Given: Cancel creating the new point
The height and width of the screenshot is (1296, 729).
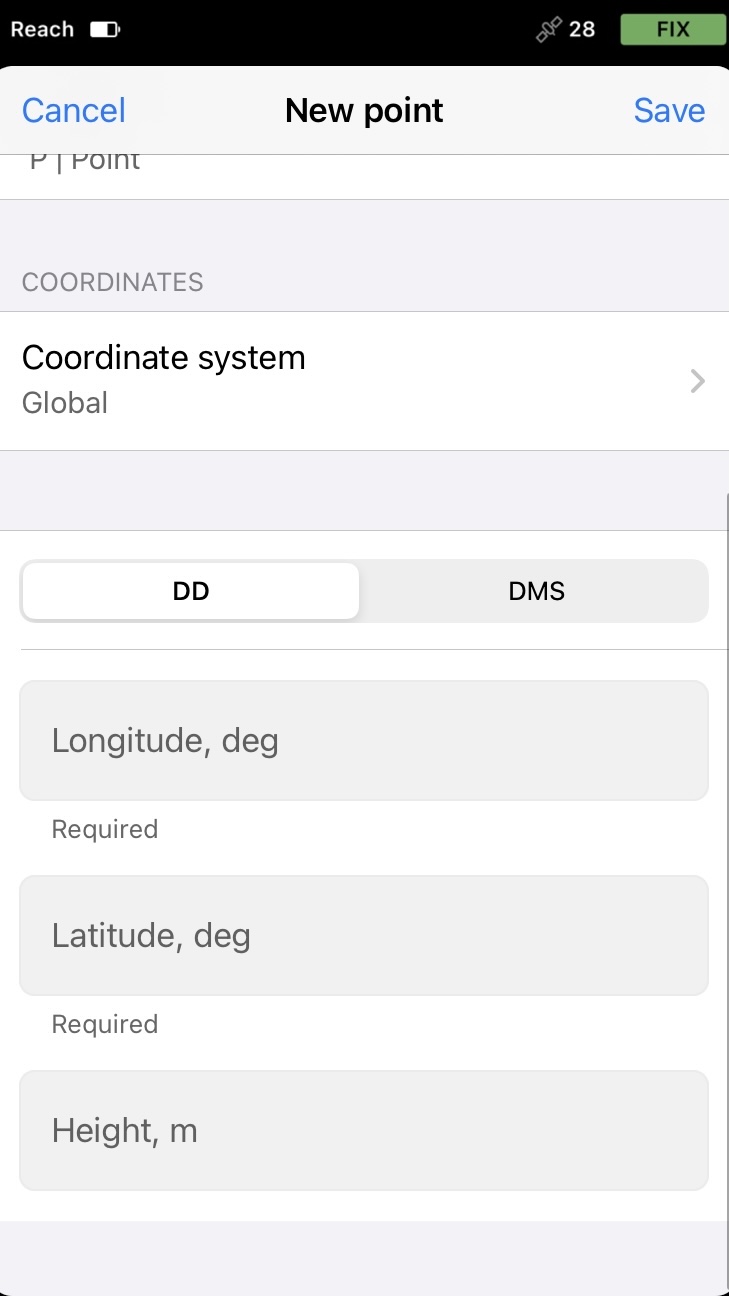Looking at the screenshot, I should (x=74, y=110).
